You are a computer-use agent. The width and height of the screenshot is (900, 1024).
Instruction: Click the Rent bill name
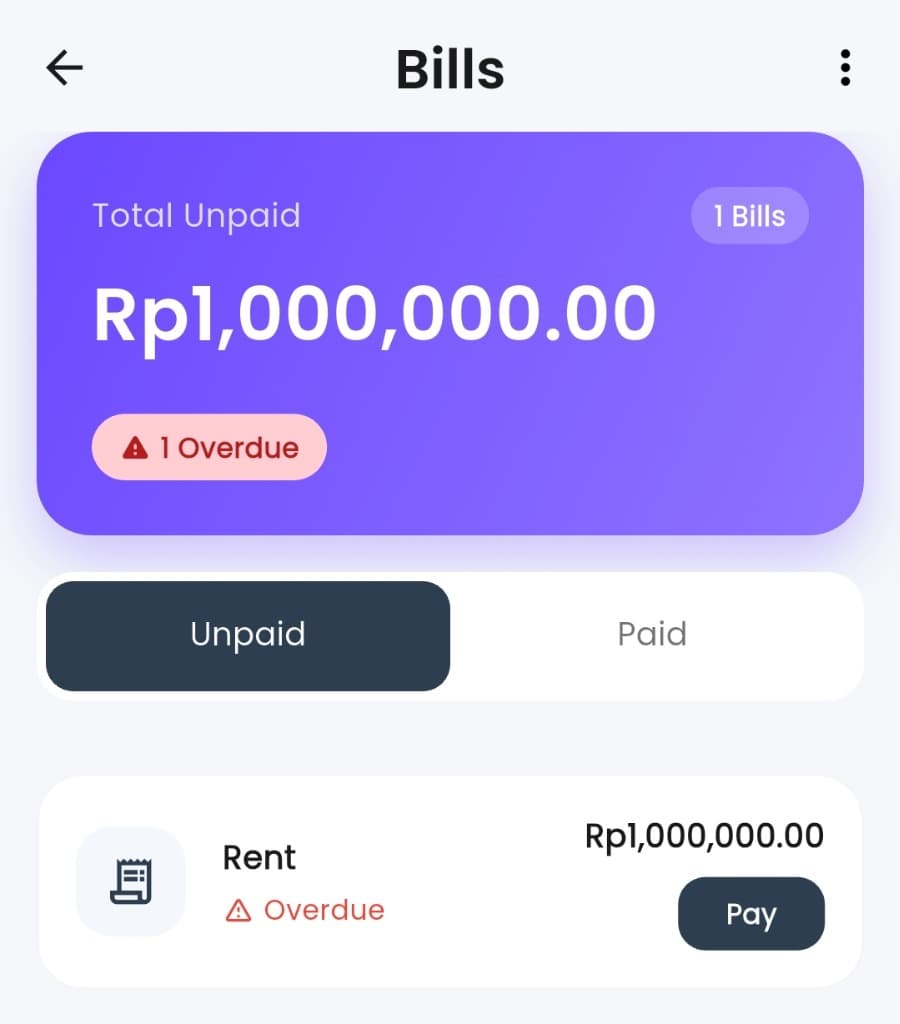click(x=259, y=857)
